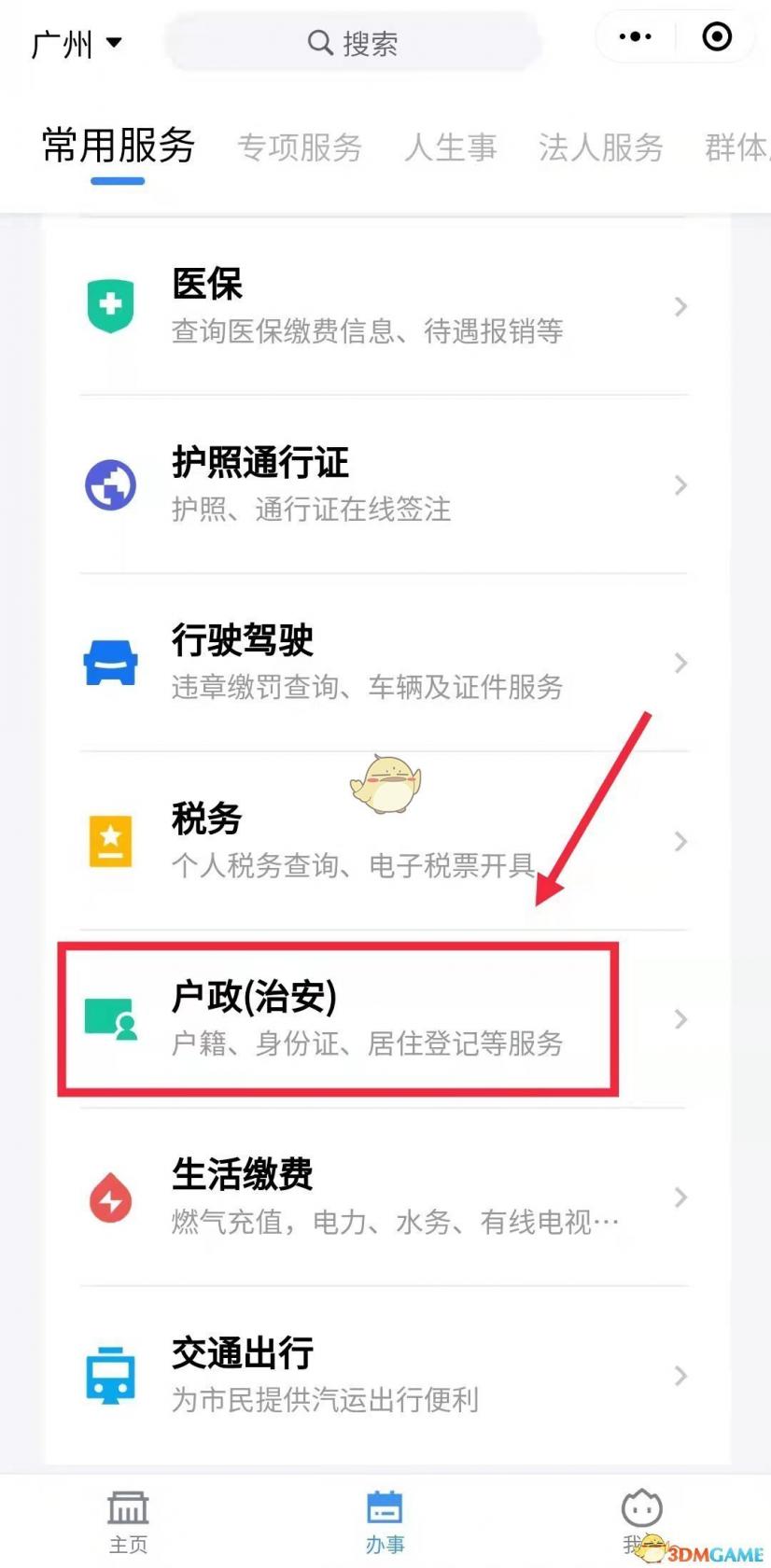
Task: Open the 医保 service row
Action: (x=384, y=306)
